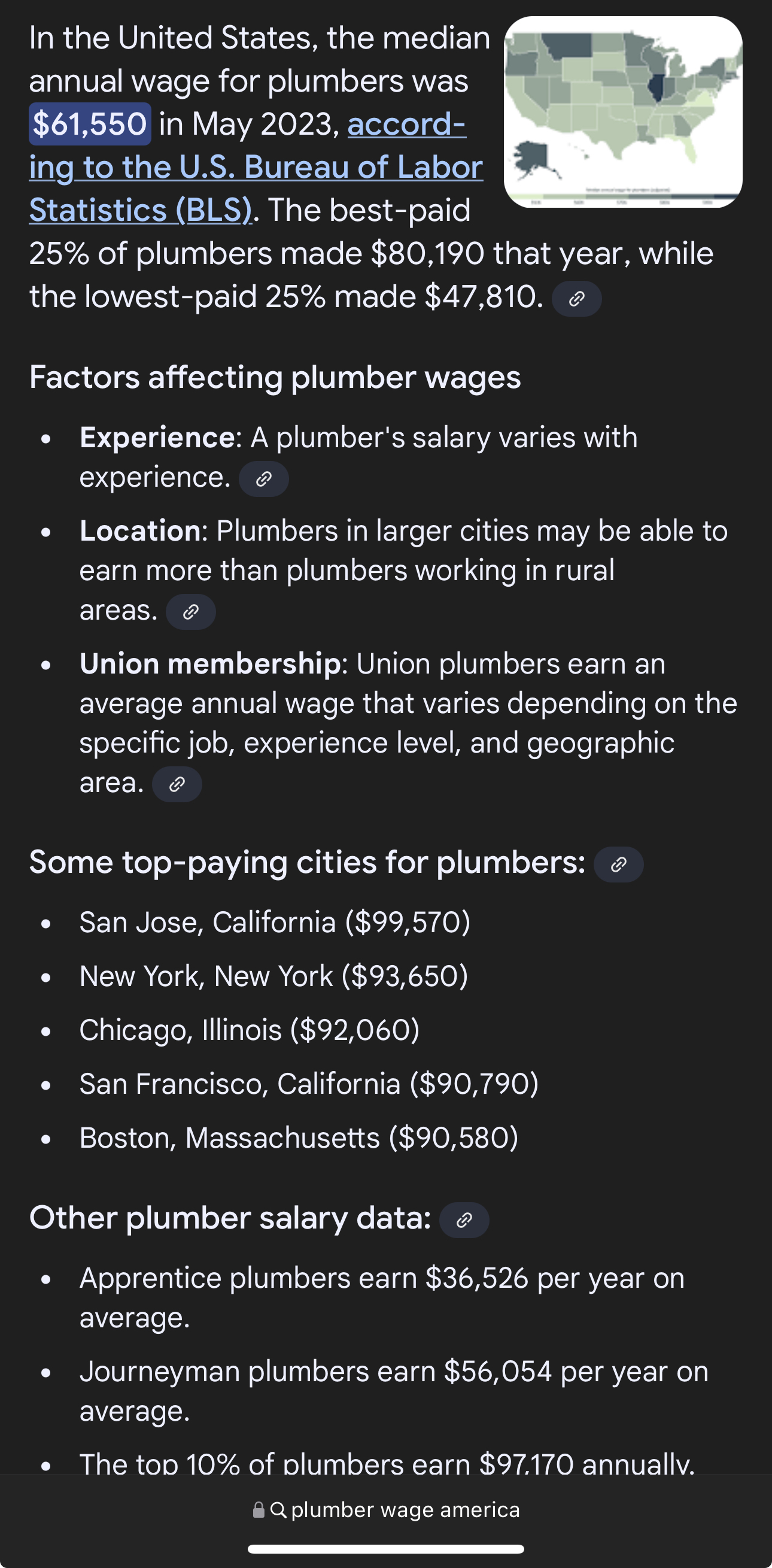Open source link icon for Experience bullet
The width and height of the screenshot is (772, 1568).
[x=263, y=479]
